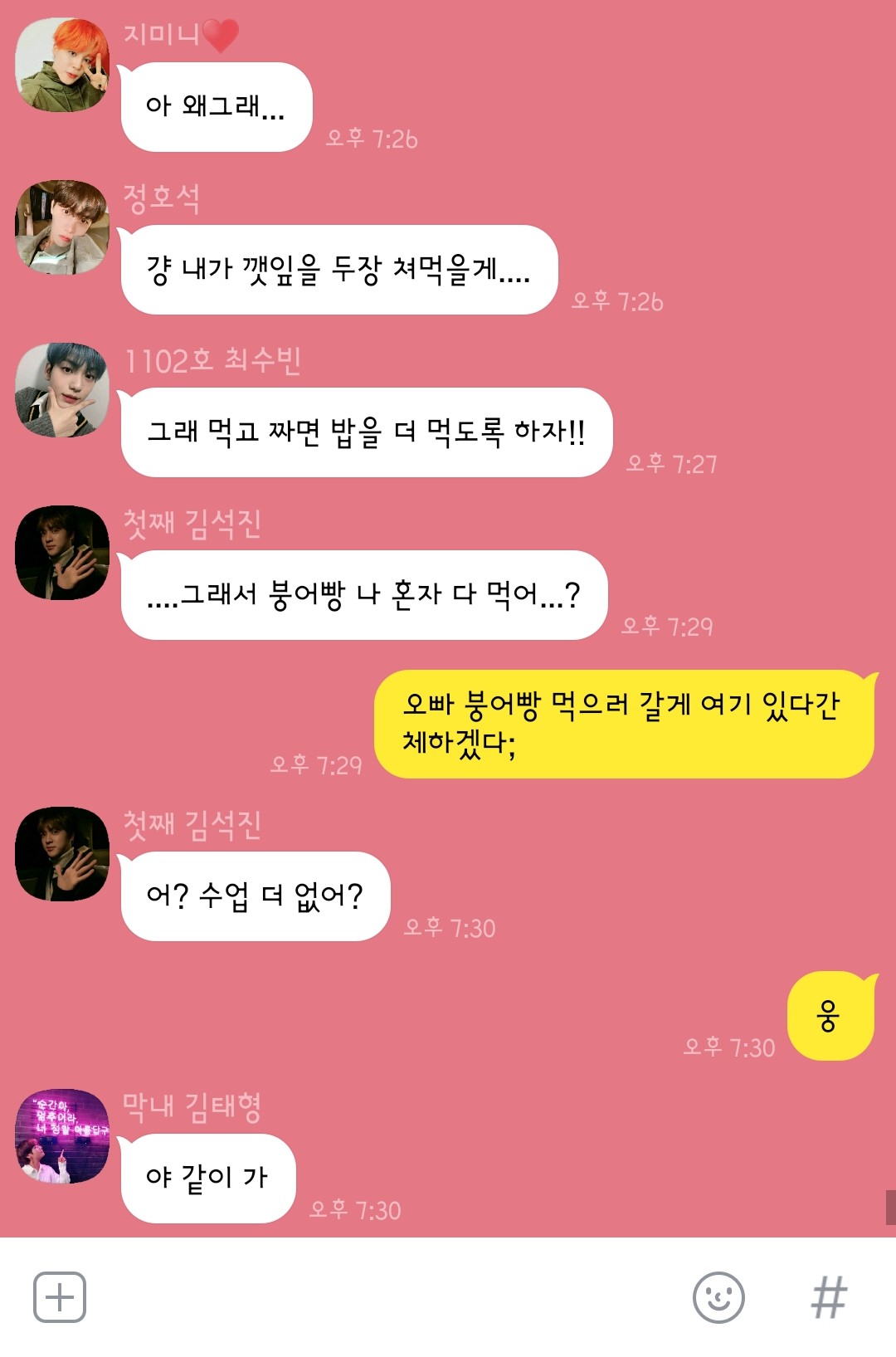The image size is (896, 1357).
Task: Open the emoticon picker
Action: [x=718, y=1296]
